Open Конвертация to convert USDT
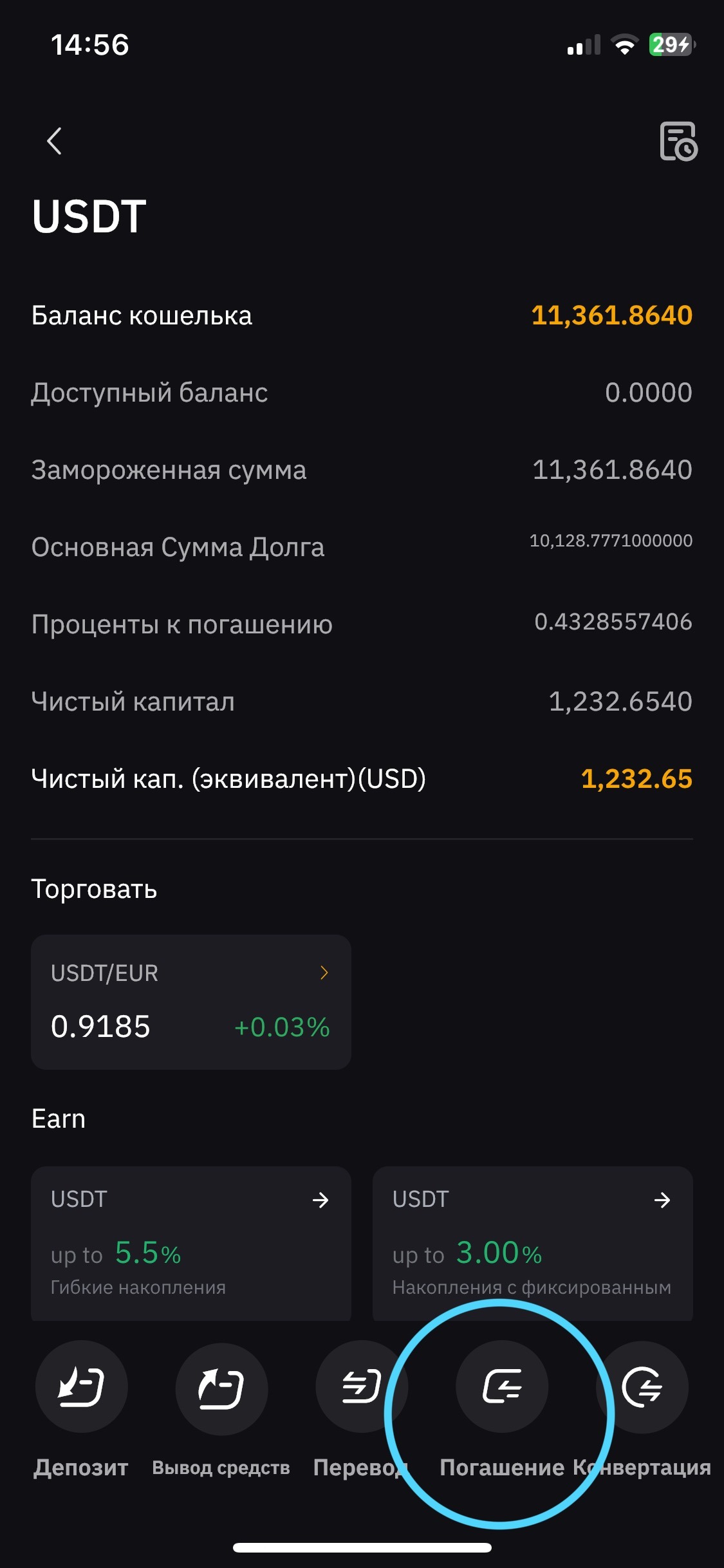Screen dimensions: 724x1568 pos(643,1387)
